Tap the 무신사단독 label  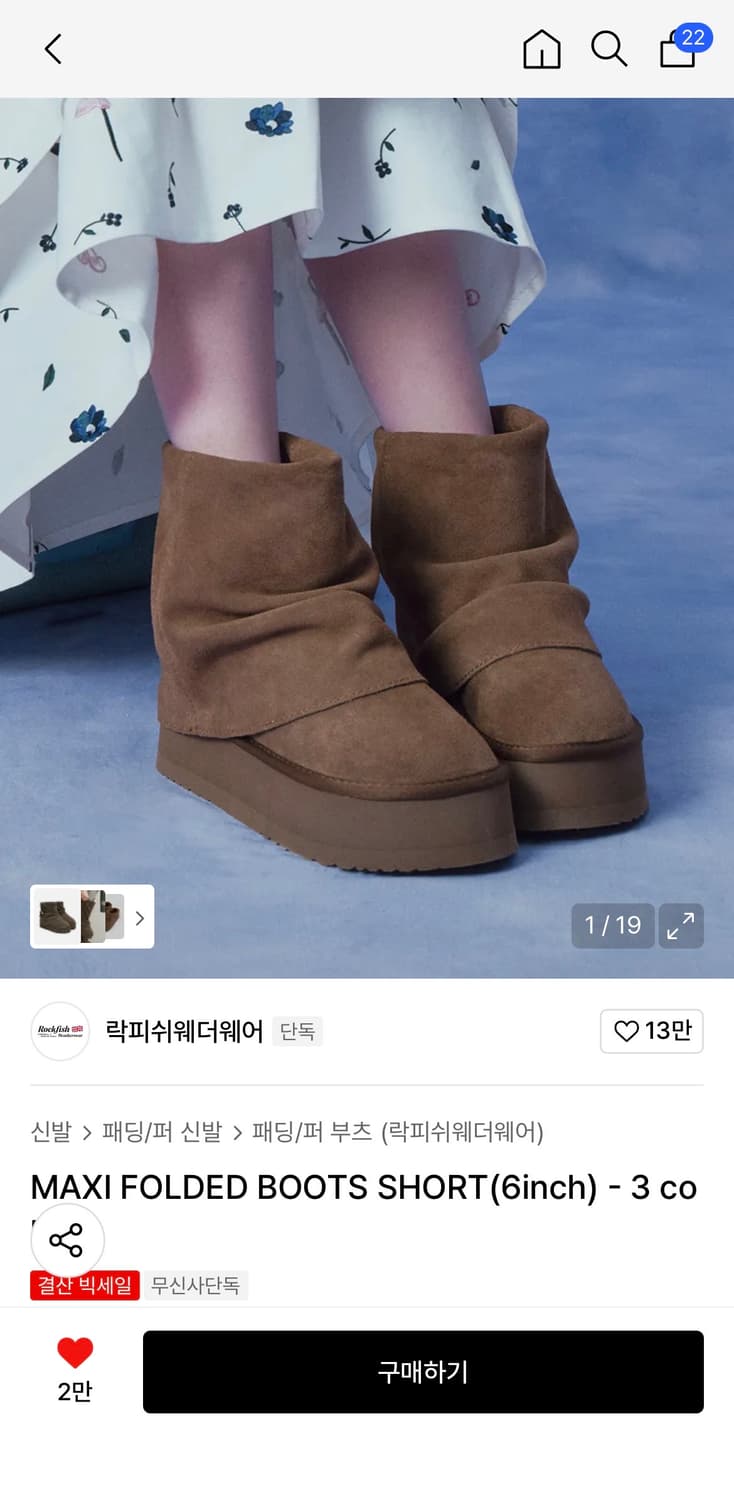coord(195,1286)
